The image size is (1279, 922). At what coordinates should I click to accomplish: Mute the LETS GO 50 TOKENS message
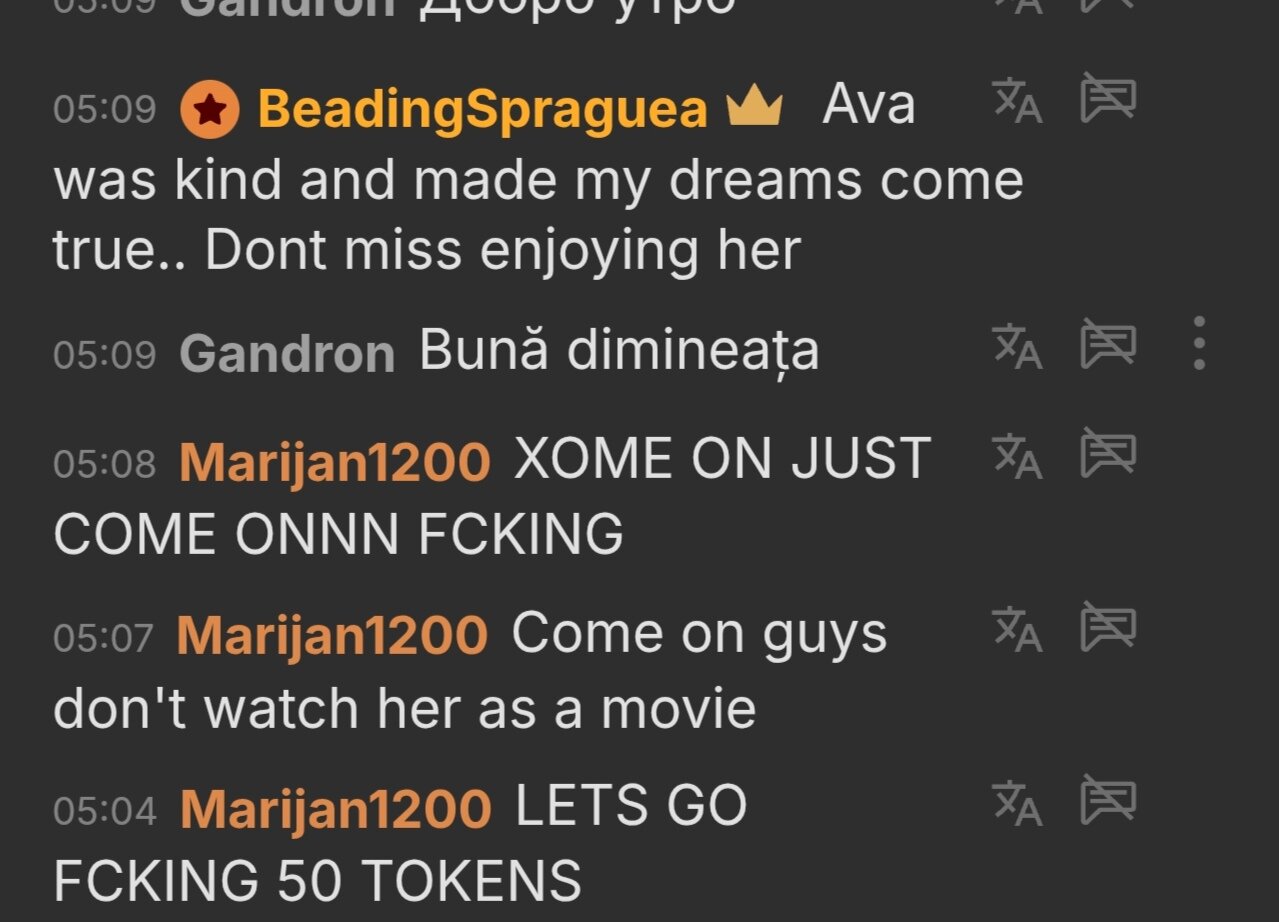point(1108,802)
